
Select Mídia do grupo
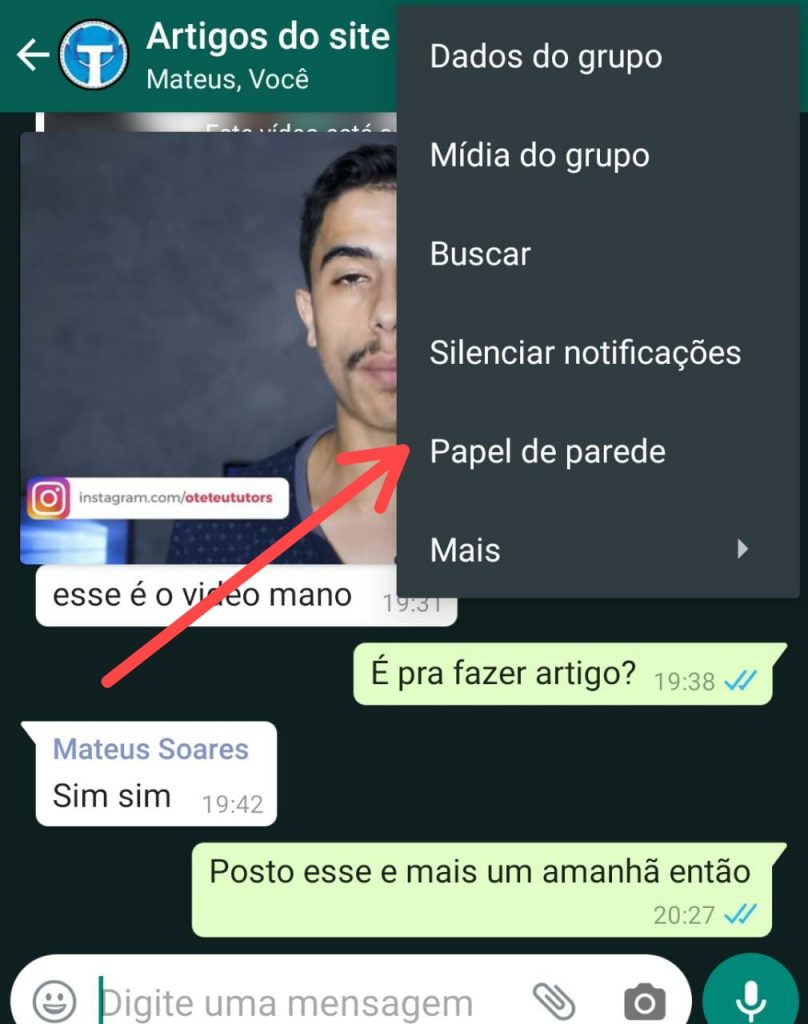point(539,156)
